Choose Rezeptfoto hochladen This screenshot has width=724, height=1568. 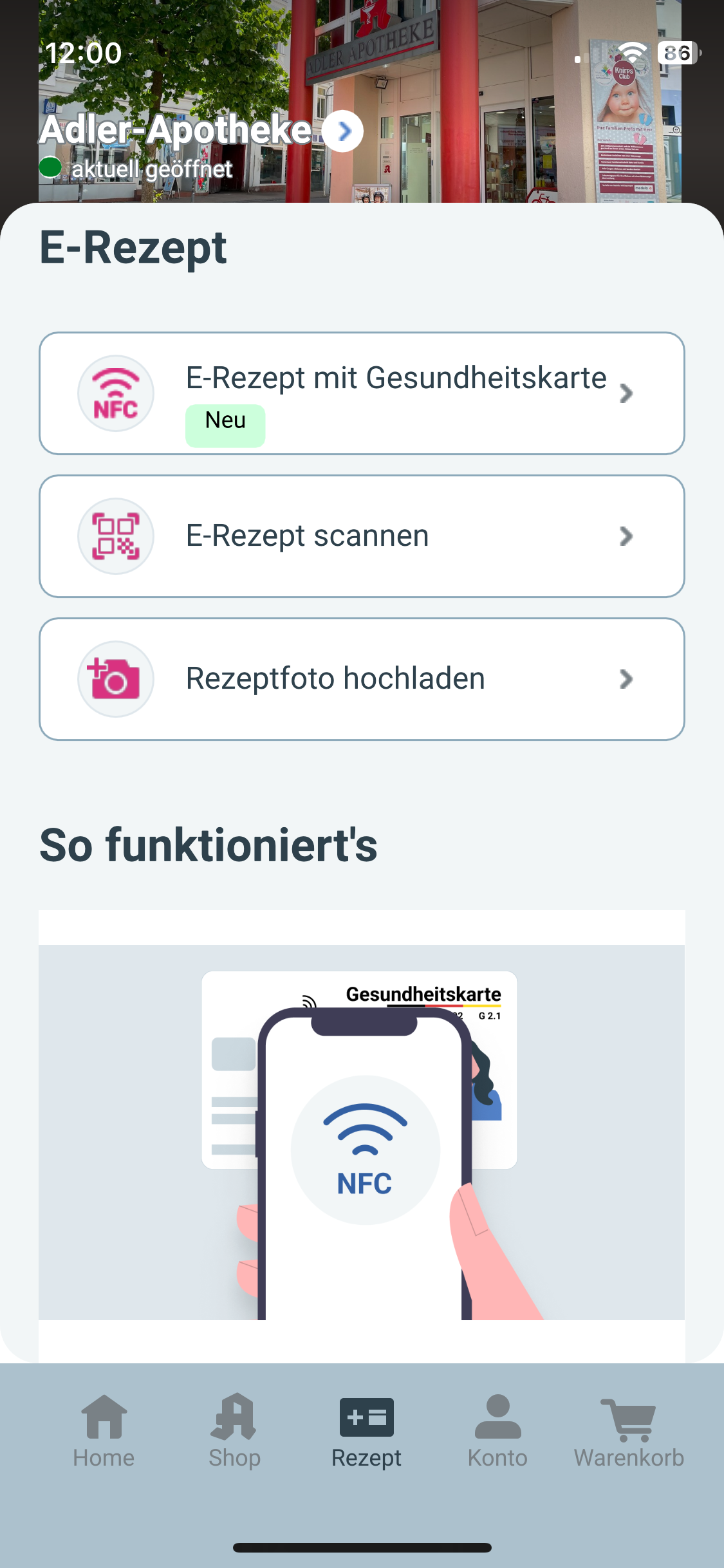pos(362,679)
